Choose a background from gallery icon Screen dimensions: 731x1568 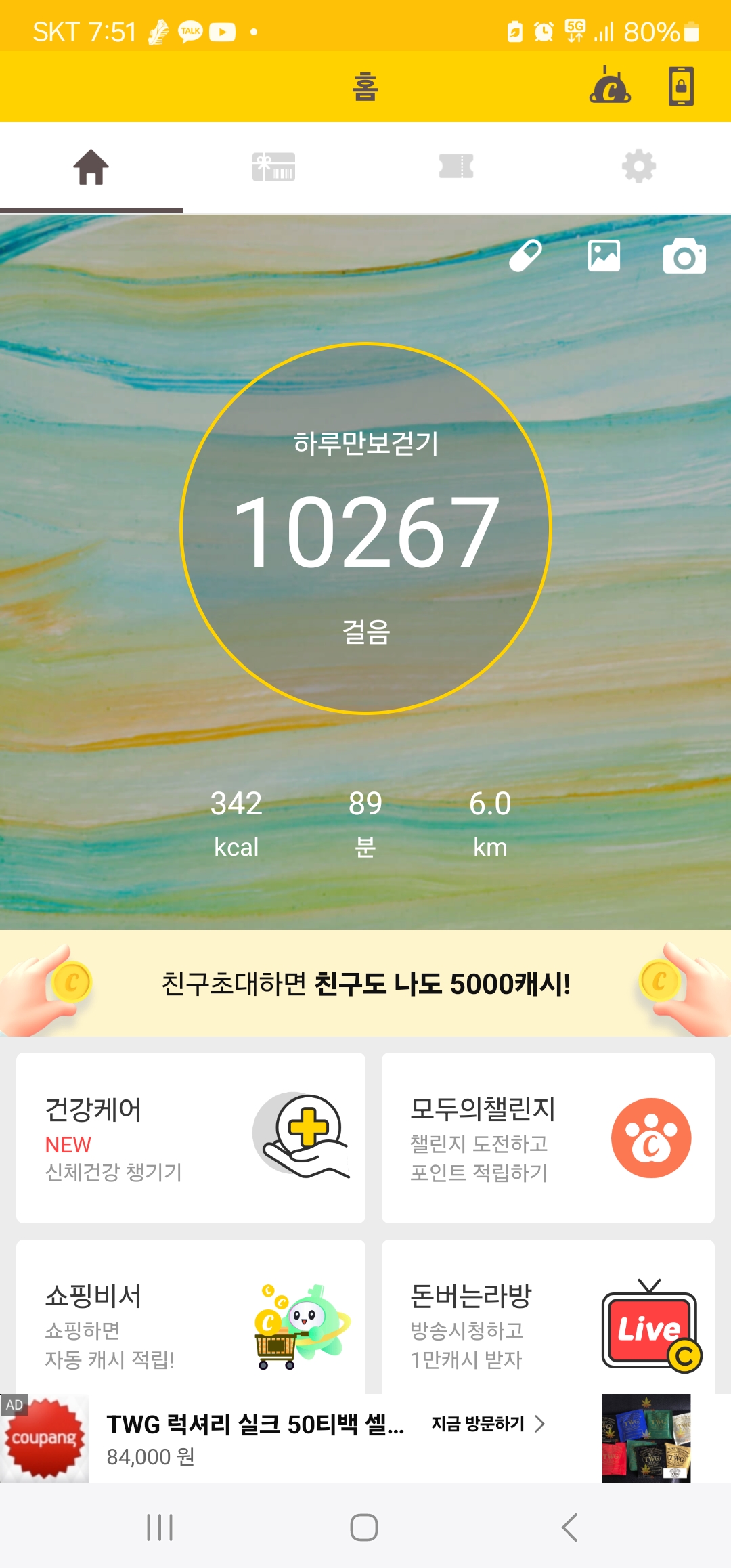pyautogui.click(x=604, y=256)
